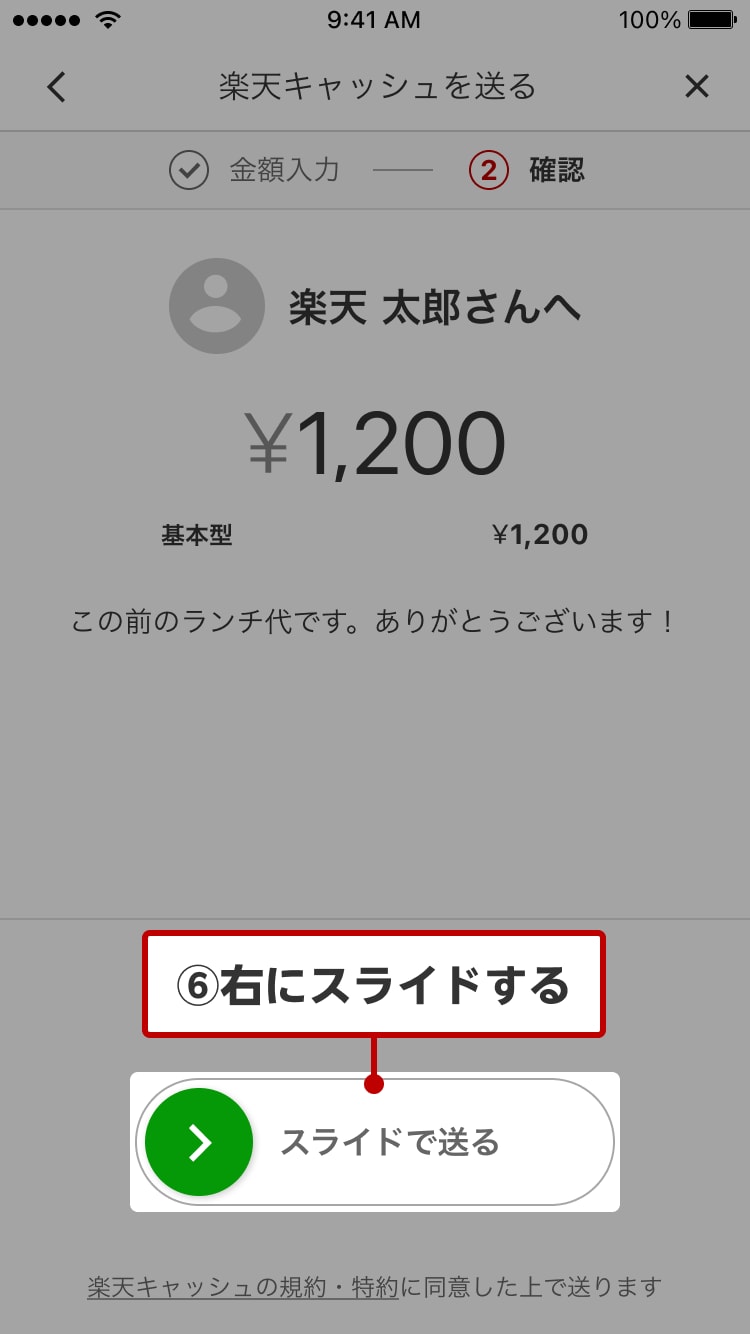Tap the Wi-Fi icon in status bar
750x1334 pixels.
pos(110,17)
